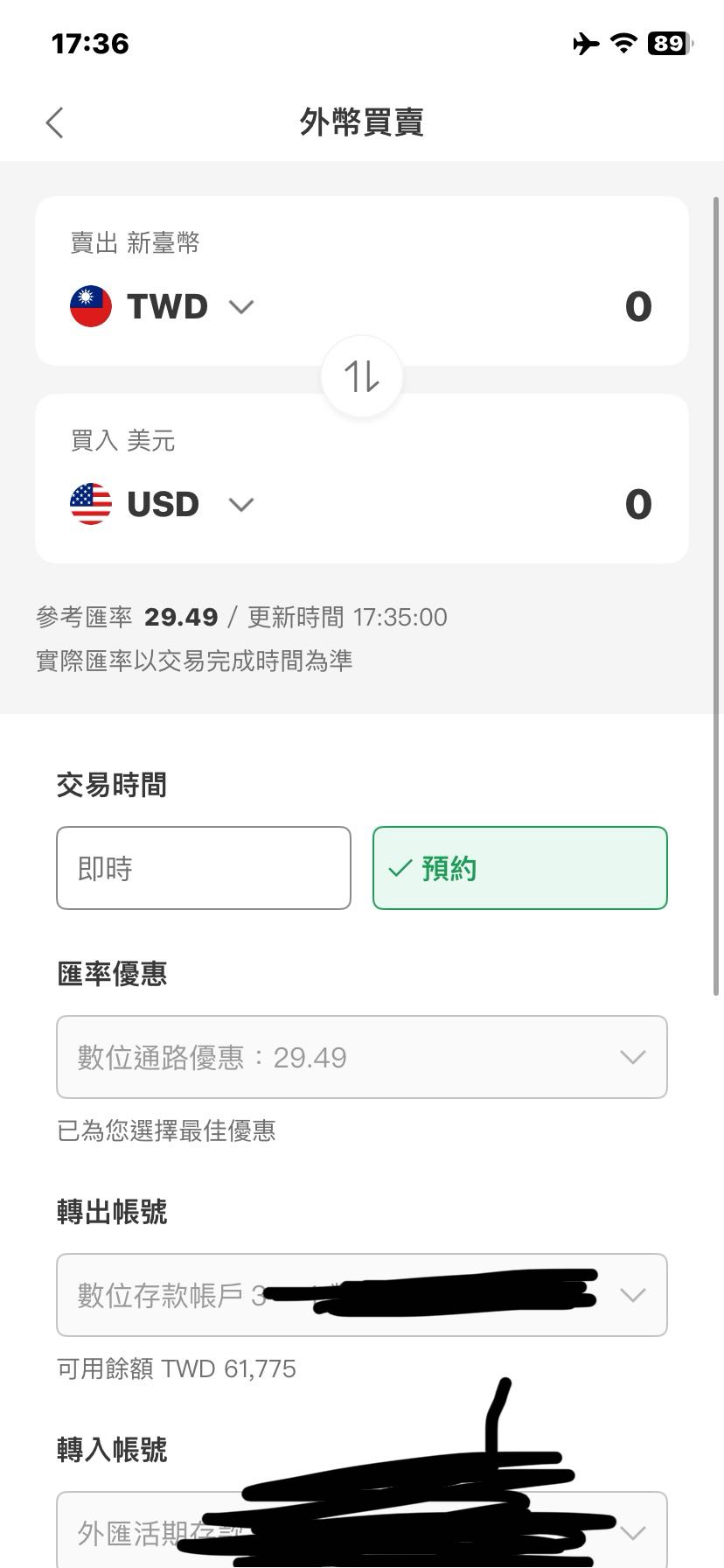The height and width of the screenshot is (1568, 724).
Task: Switch transaction time from 預約 to 即時
Action: [204, 868]
